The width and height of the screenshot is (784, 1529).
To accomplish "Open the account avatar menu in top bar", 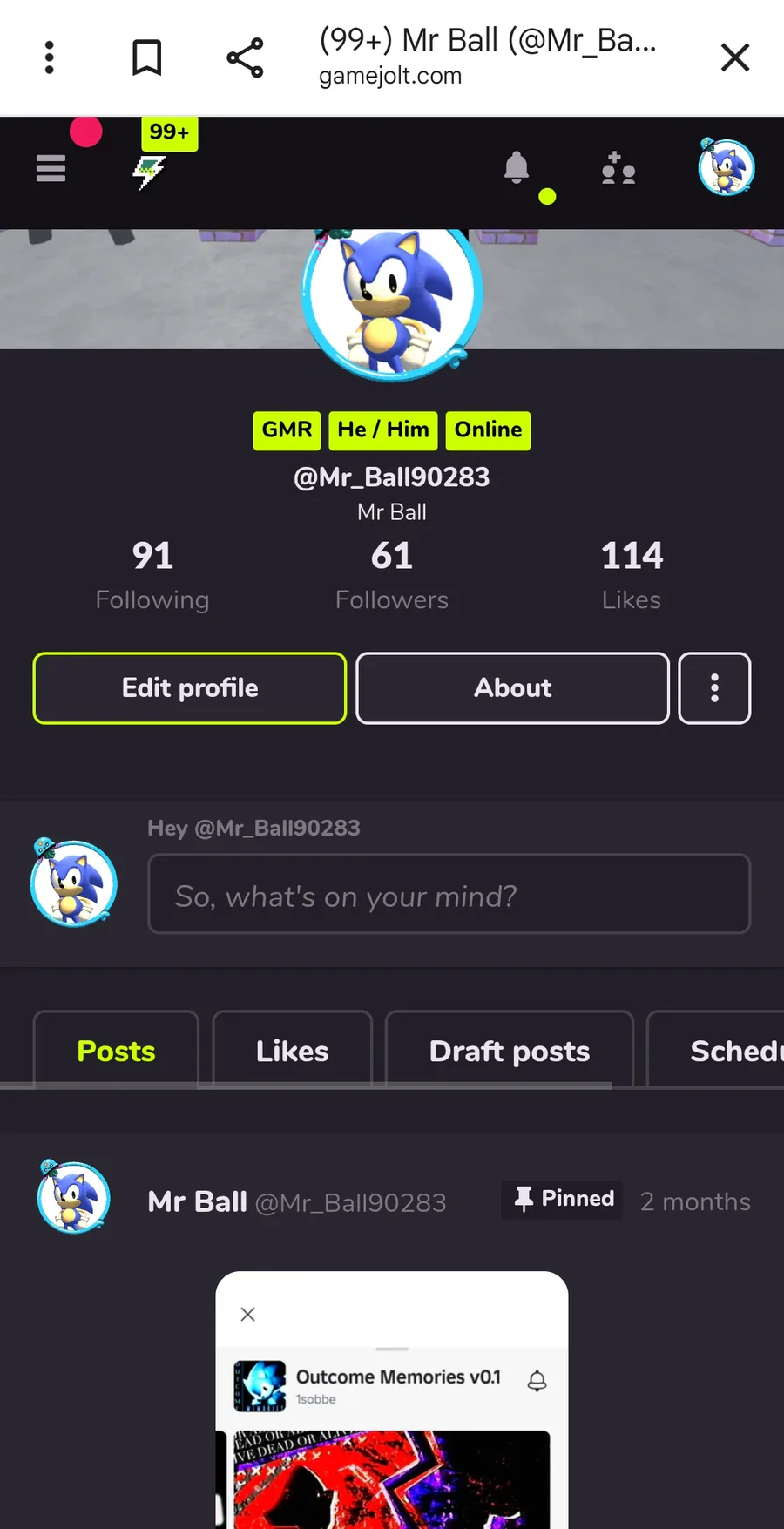I will (x=726, y=167).
